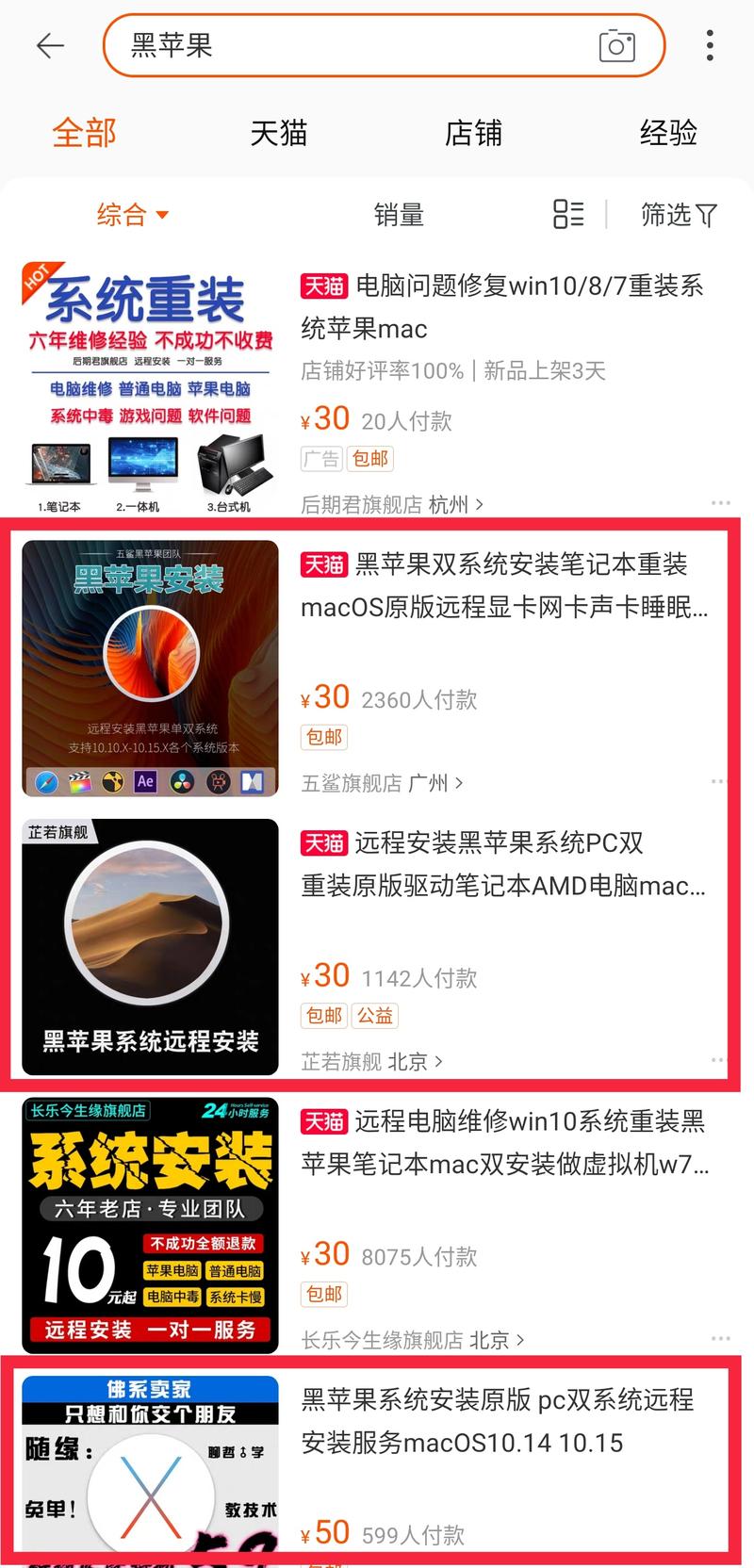This screenshot has height=1568, width=754.
Task: Open the three-dot overflow menu at top right
Action: point(710,45)
